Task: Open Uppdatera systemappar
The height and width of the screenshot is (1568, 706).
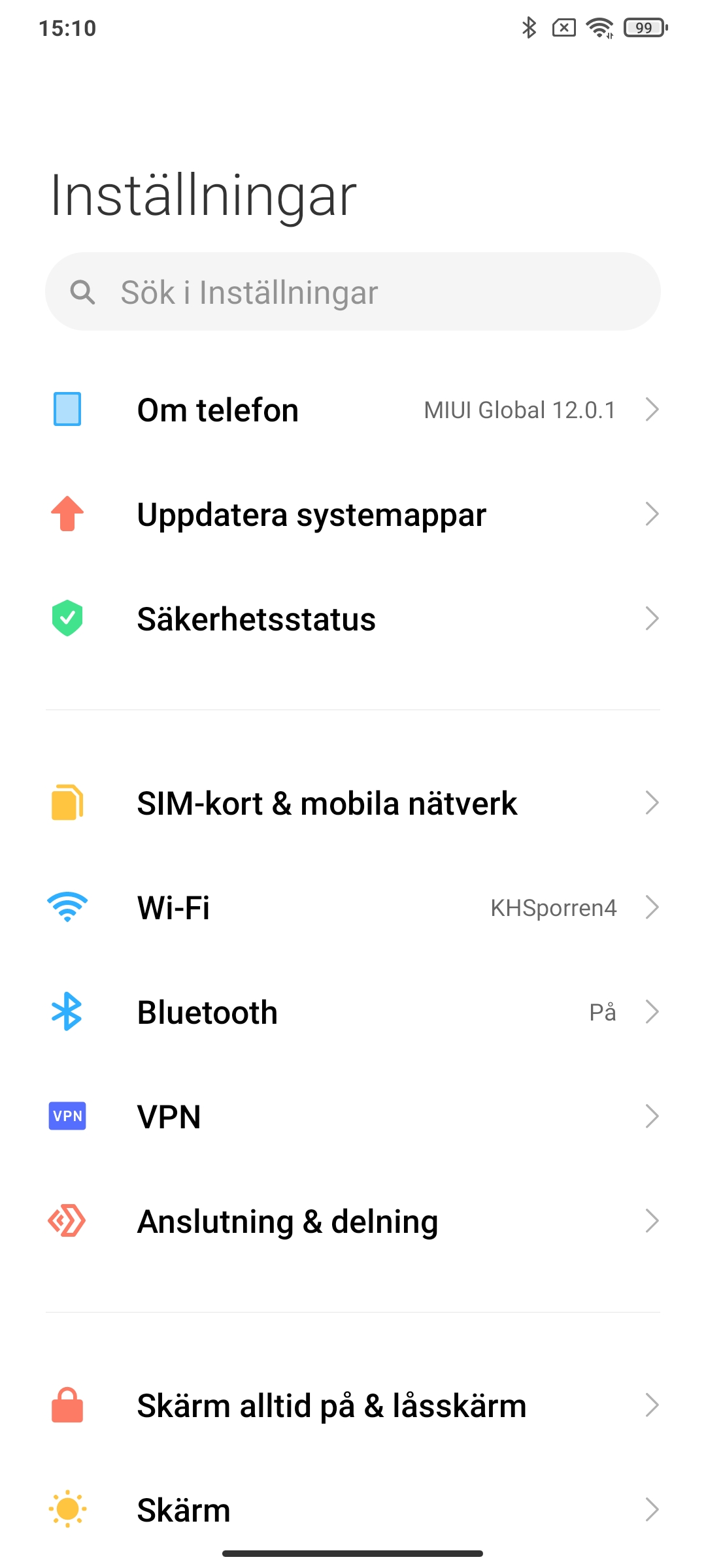Action: point(353,515)
